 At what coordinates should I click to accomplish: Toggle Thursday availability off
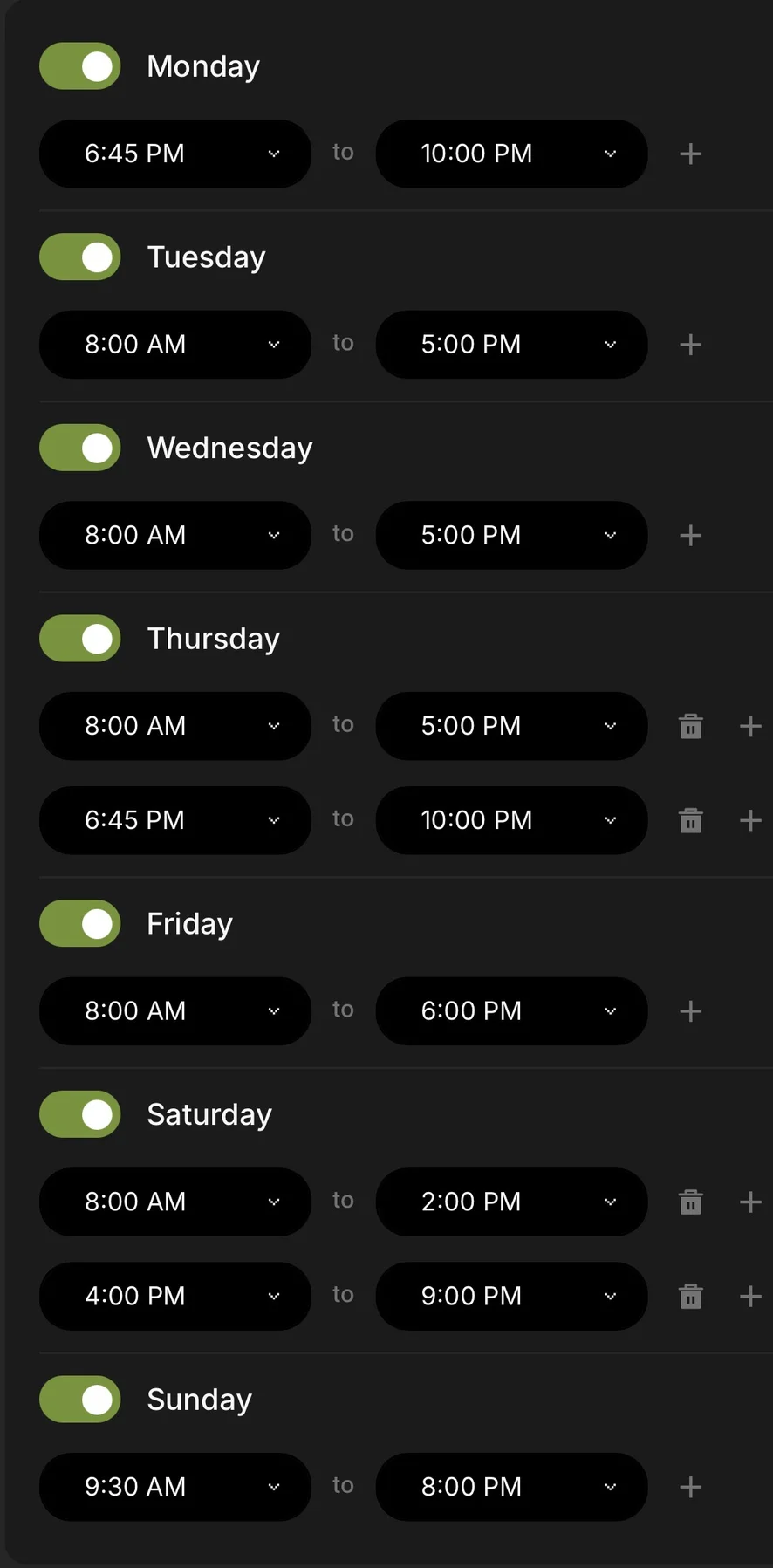tap(80, 639)
